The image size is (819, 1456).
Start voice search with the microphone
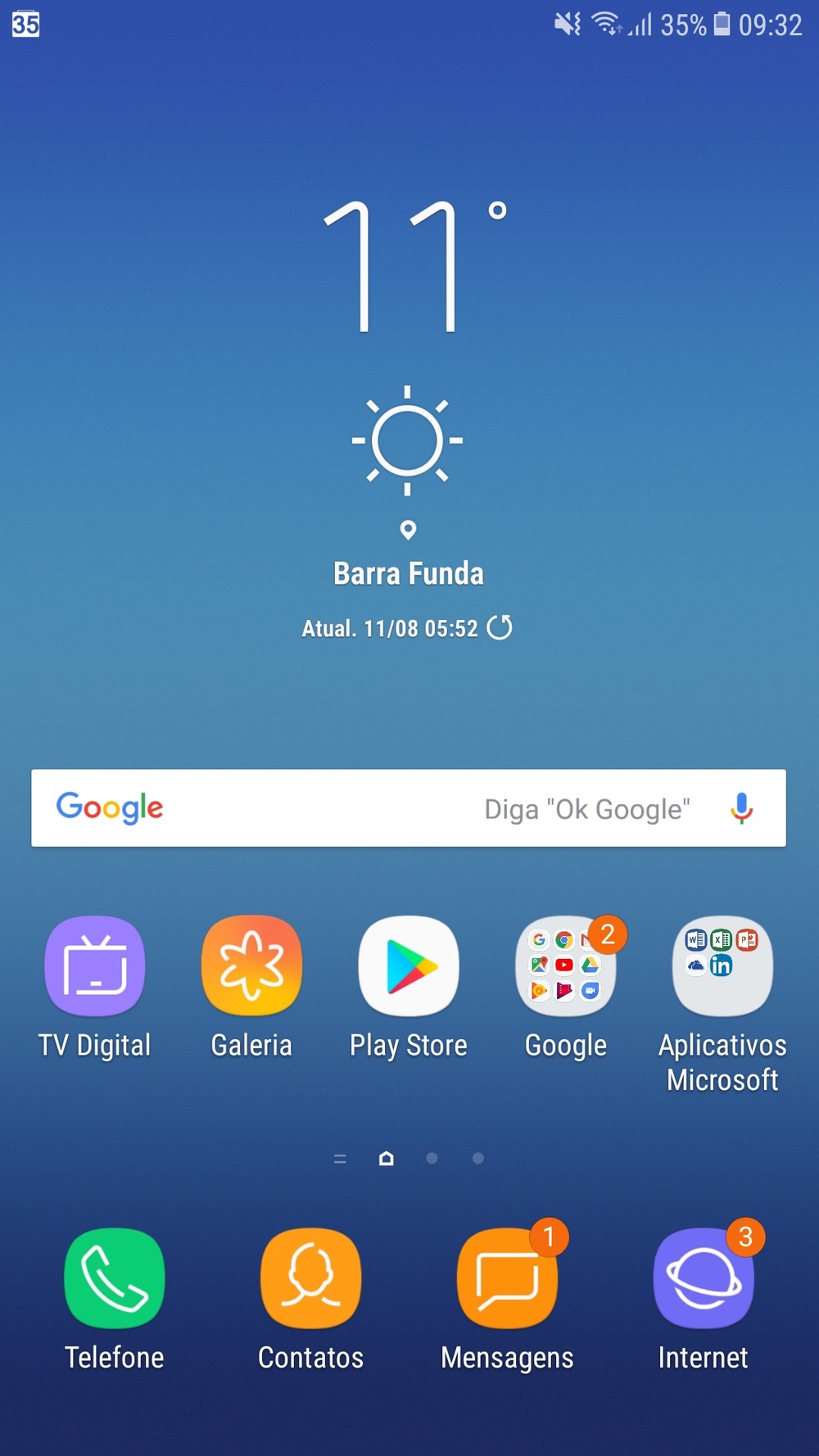click(741, 808)
